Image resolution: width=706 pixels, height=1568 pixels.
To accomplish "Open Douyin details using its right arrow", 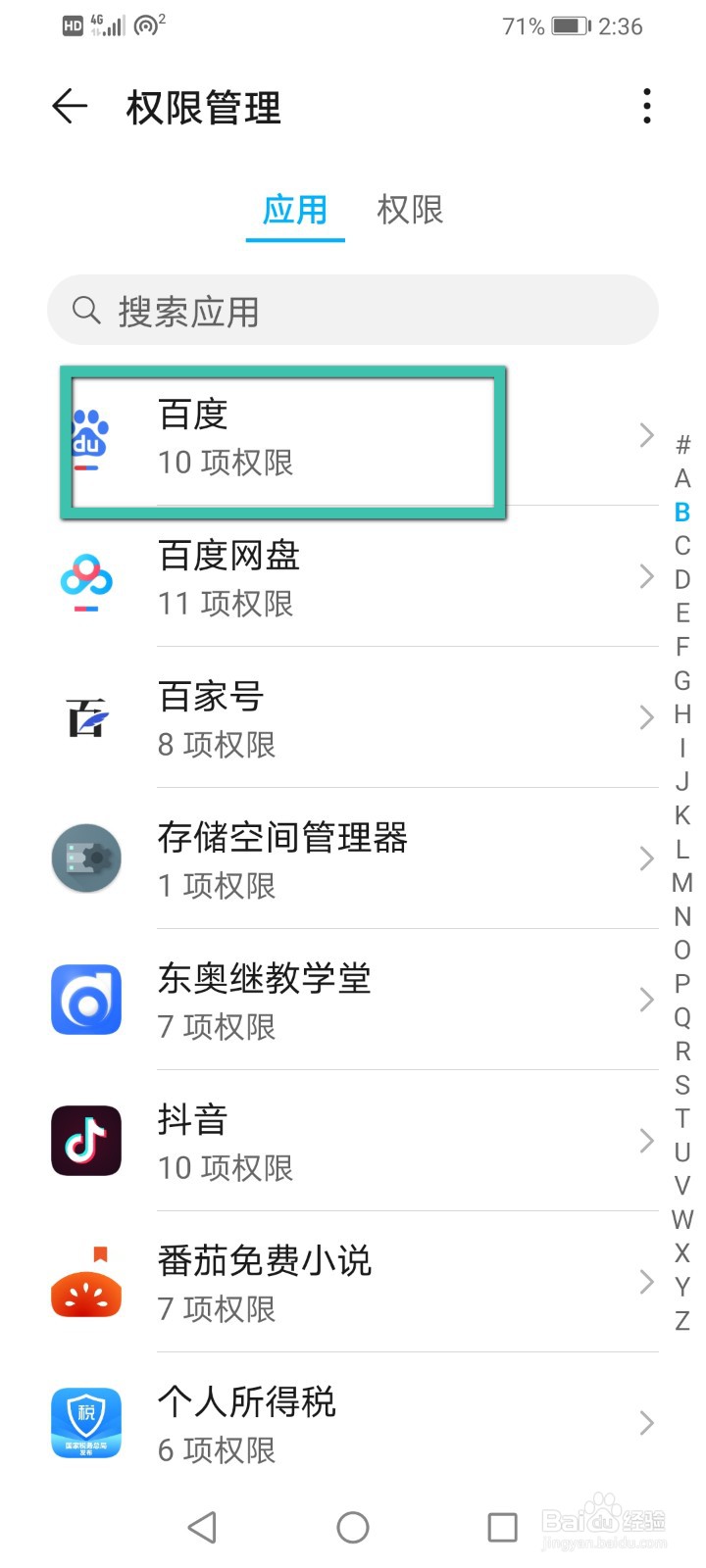I will [646, 1141].
